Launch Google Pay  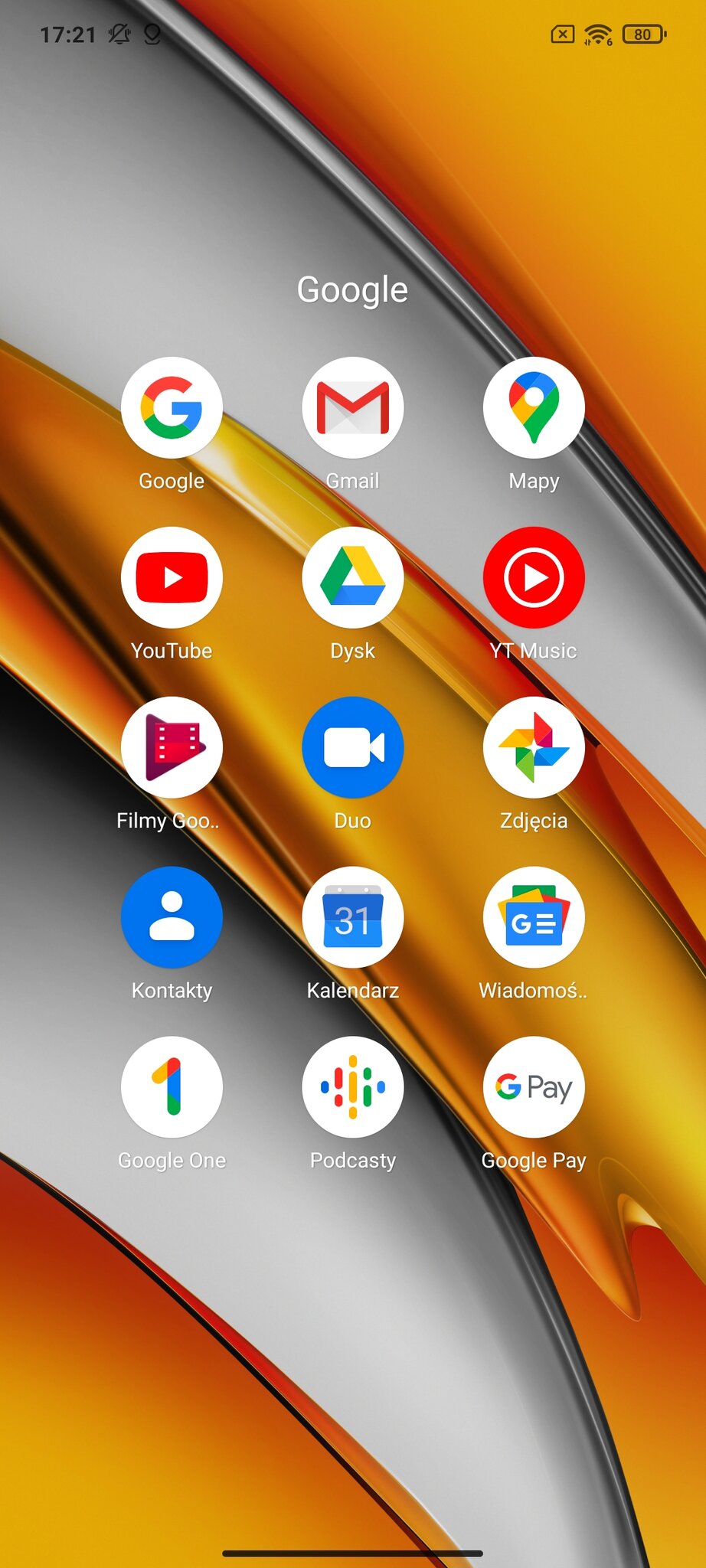pos(534,1087)
